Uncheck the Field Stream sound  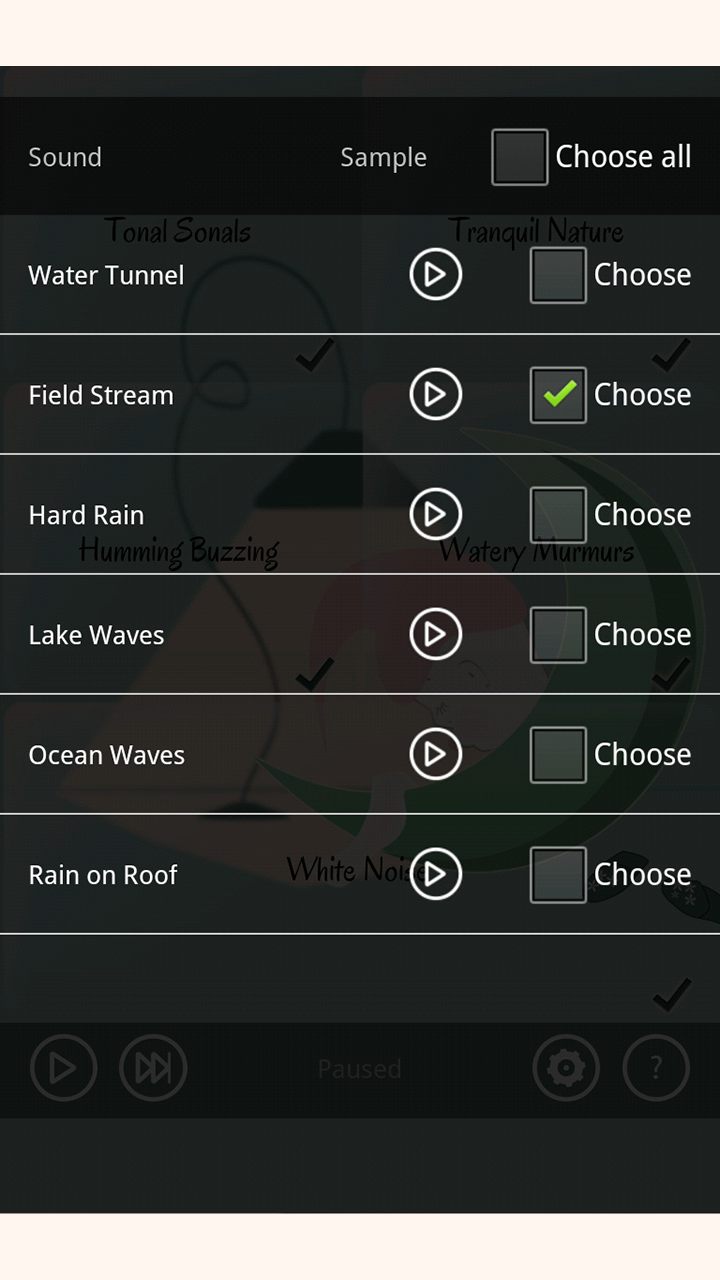[558, 395]
